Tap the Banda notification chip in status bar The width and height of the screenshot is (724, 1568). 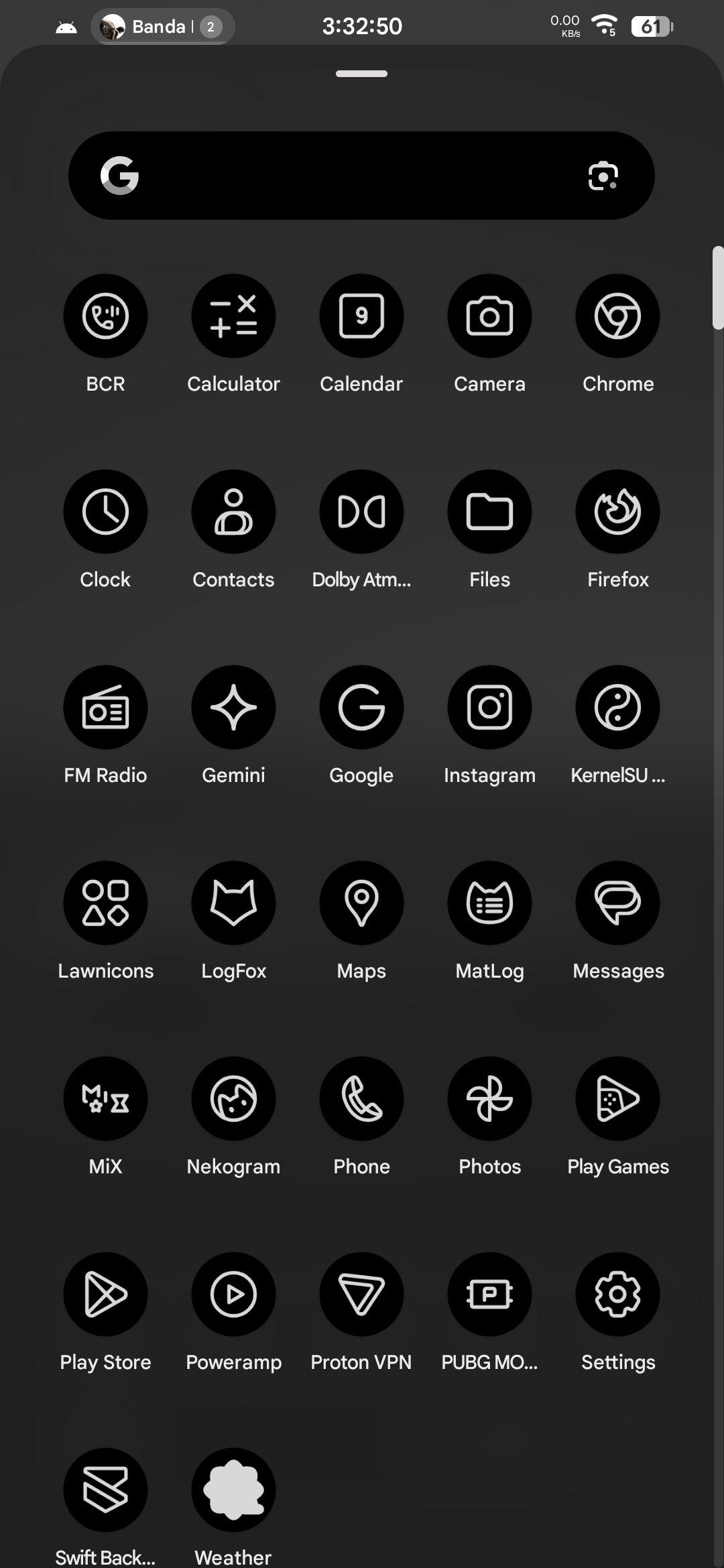[162, 27]
